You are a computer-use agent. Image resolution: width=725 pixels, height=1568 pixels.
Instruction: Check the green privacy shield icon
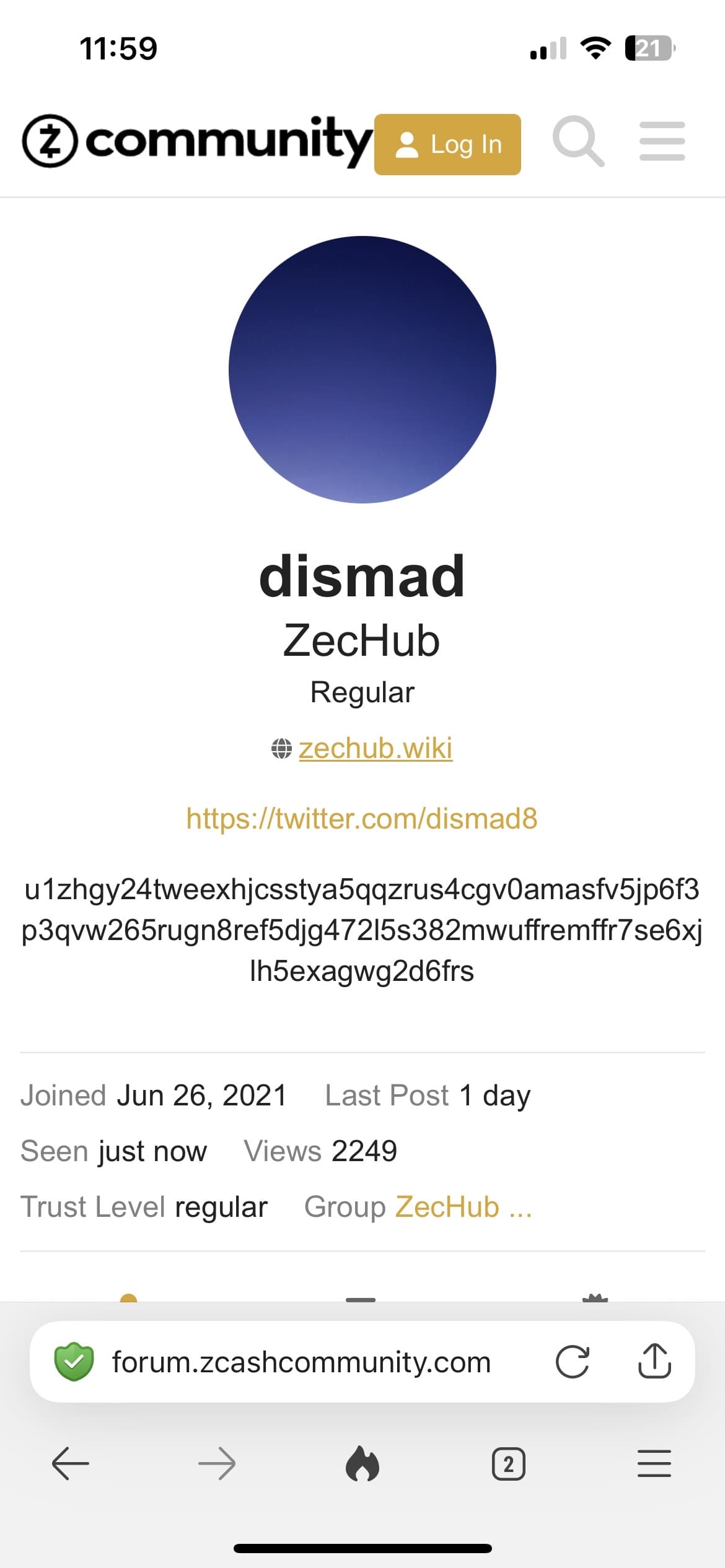(74, 1362)
